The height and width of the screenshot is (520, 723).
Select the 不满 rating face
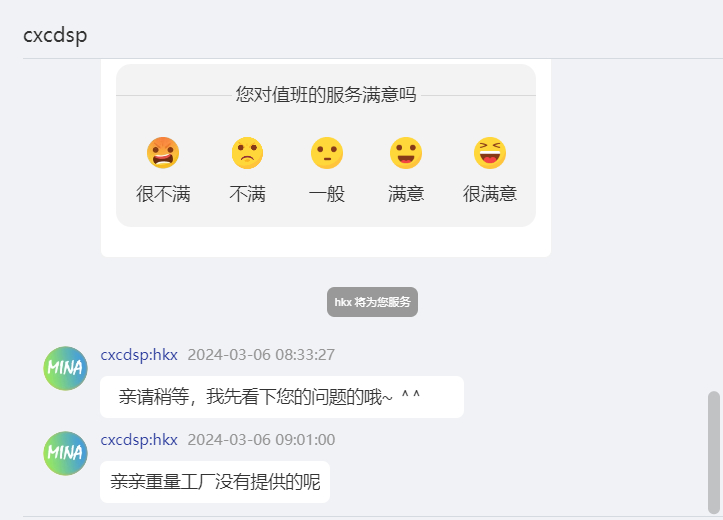[x=247, y=154]
